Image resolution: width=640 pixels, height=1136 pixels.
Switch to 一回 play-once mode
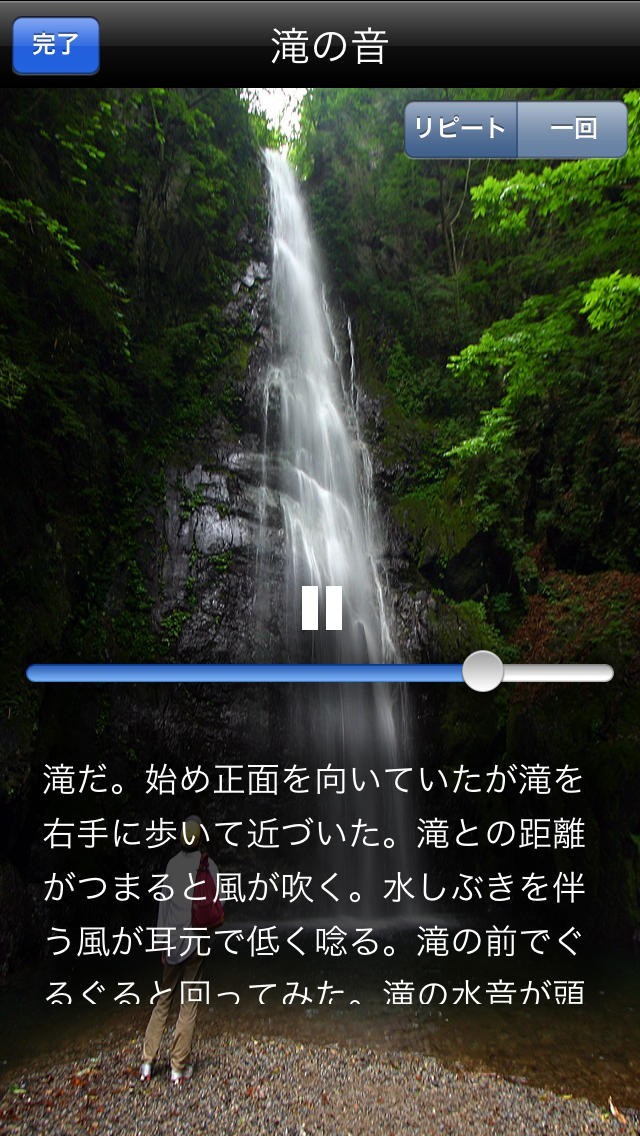(x=573, y=129)
